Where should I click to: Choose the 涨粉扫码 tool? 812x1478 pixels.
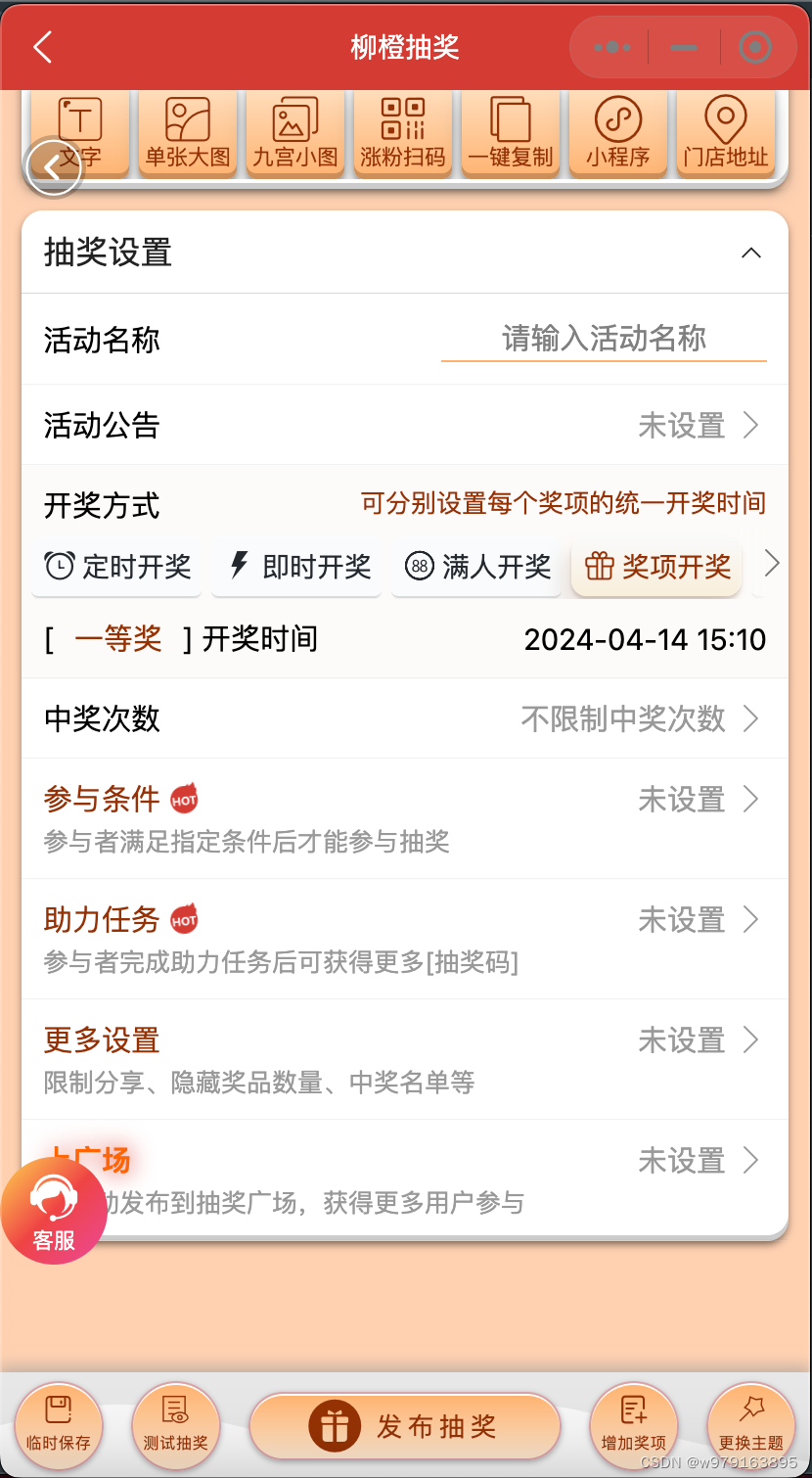[x=403, y=133]
